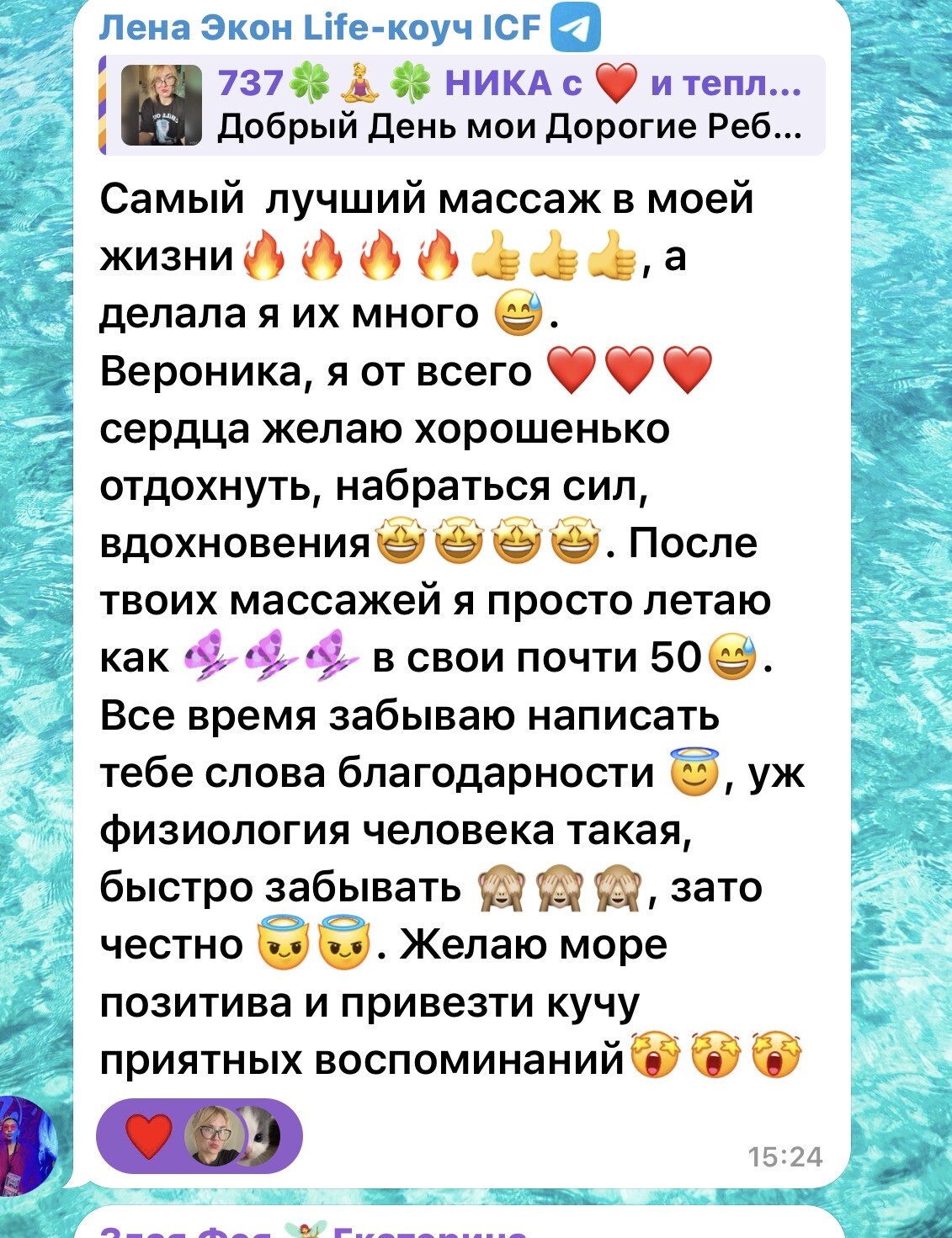Screen dimensions: 952x1238
Task: Tap the heart reaction under the message
Action: point(149,1135)
